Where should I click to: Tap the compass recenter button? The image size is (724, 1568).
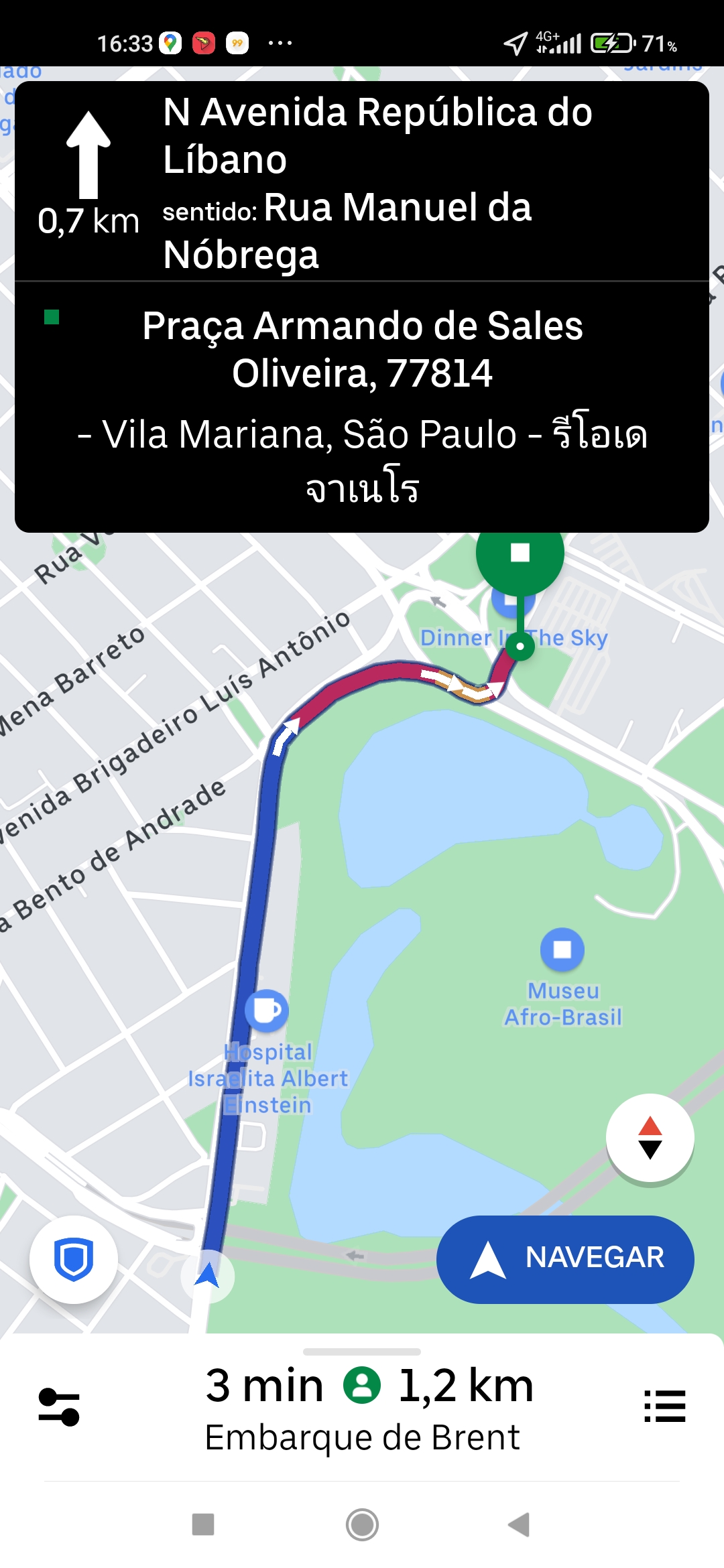coord(650,1137)
